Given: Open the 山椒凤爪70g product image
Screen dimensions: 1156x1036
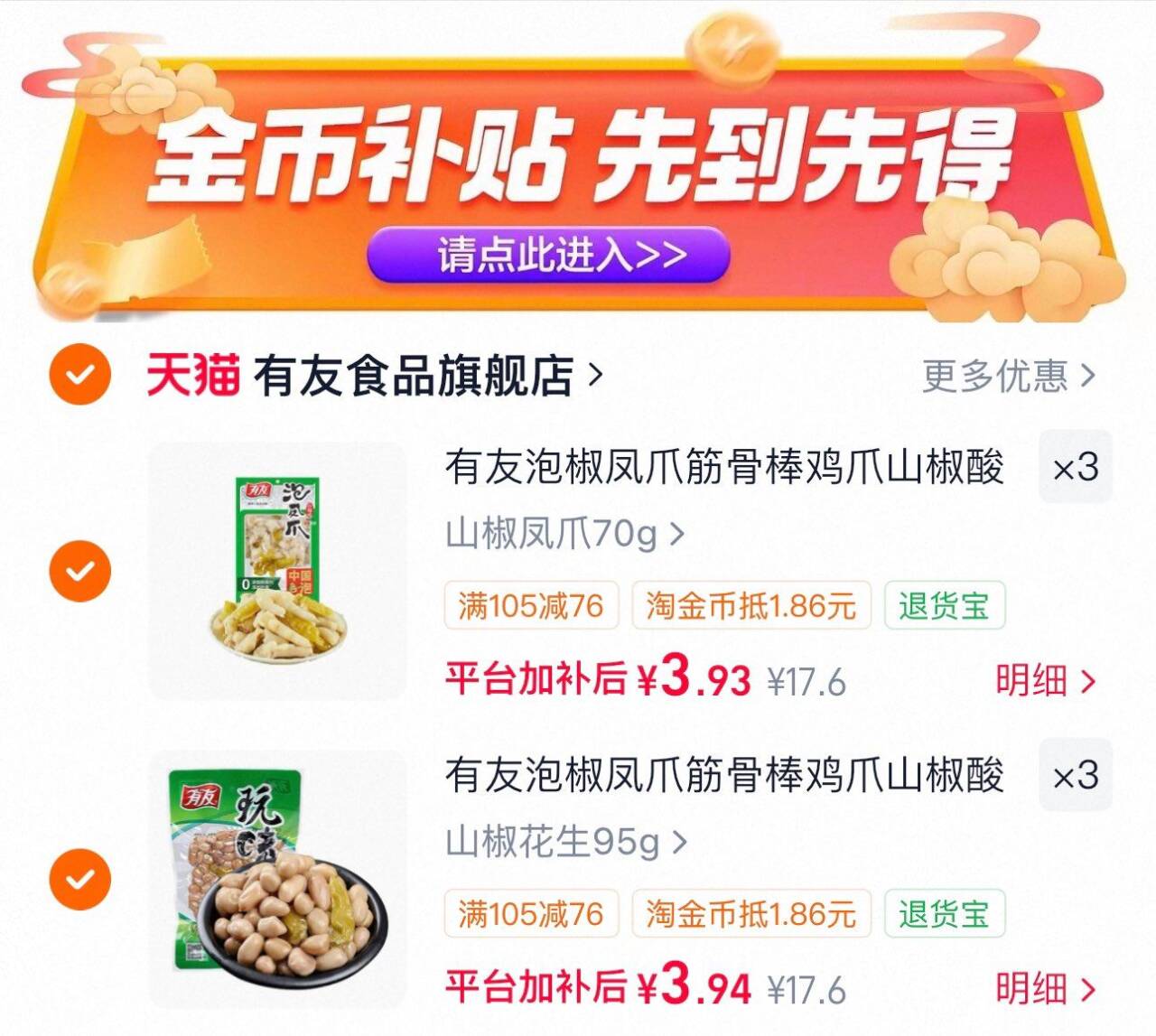Looking at the screenshot, I should point(278,571).
